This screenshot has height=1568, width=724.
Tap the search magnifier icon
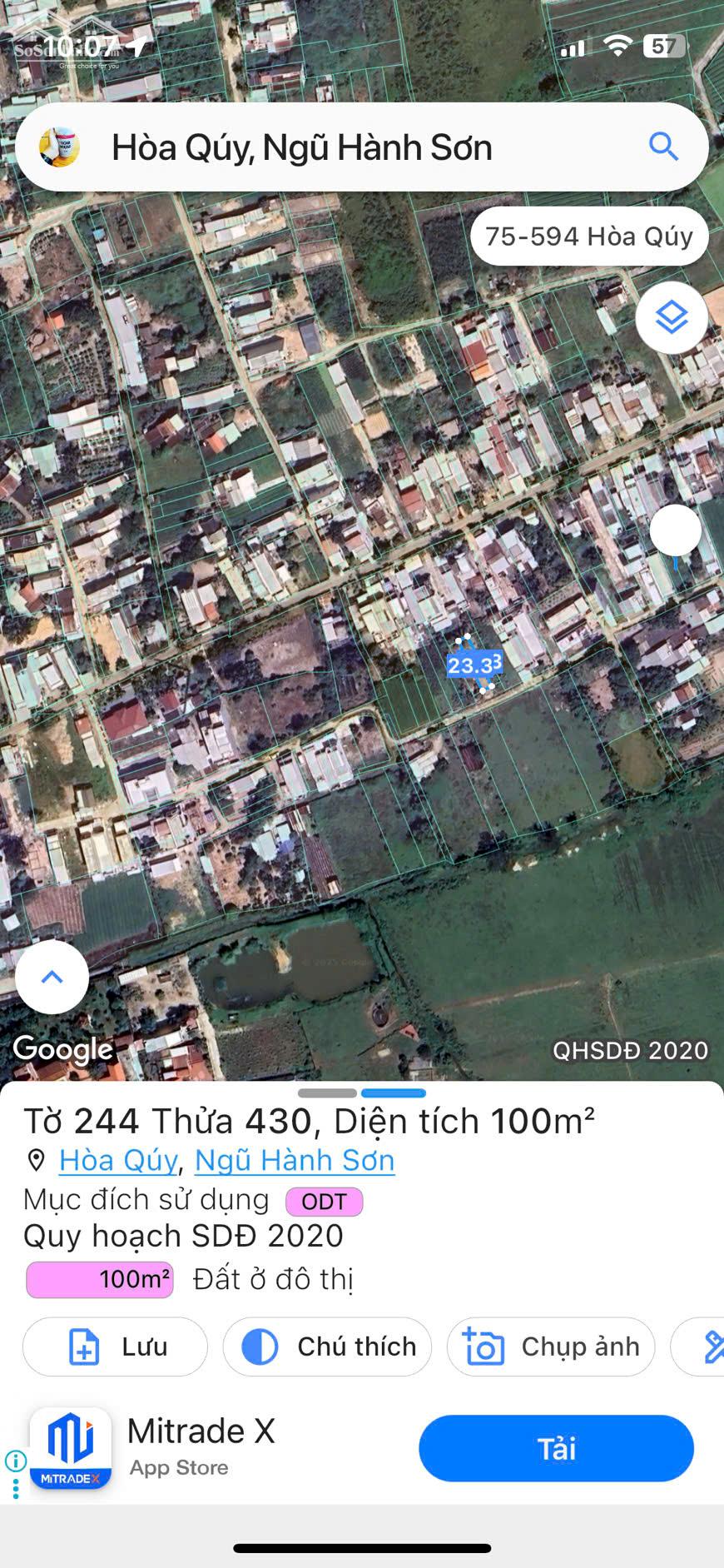pos(662,147)
